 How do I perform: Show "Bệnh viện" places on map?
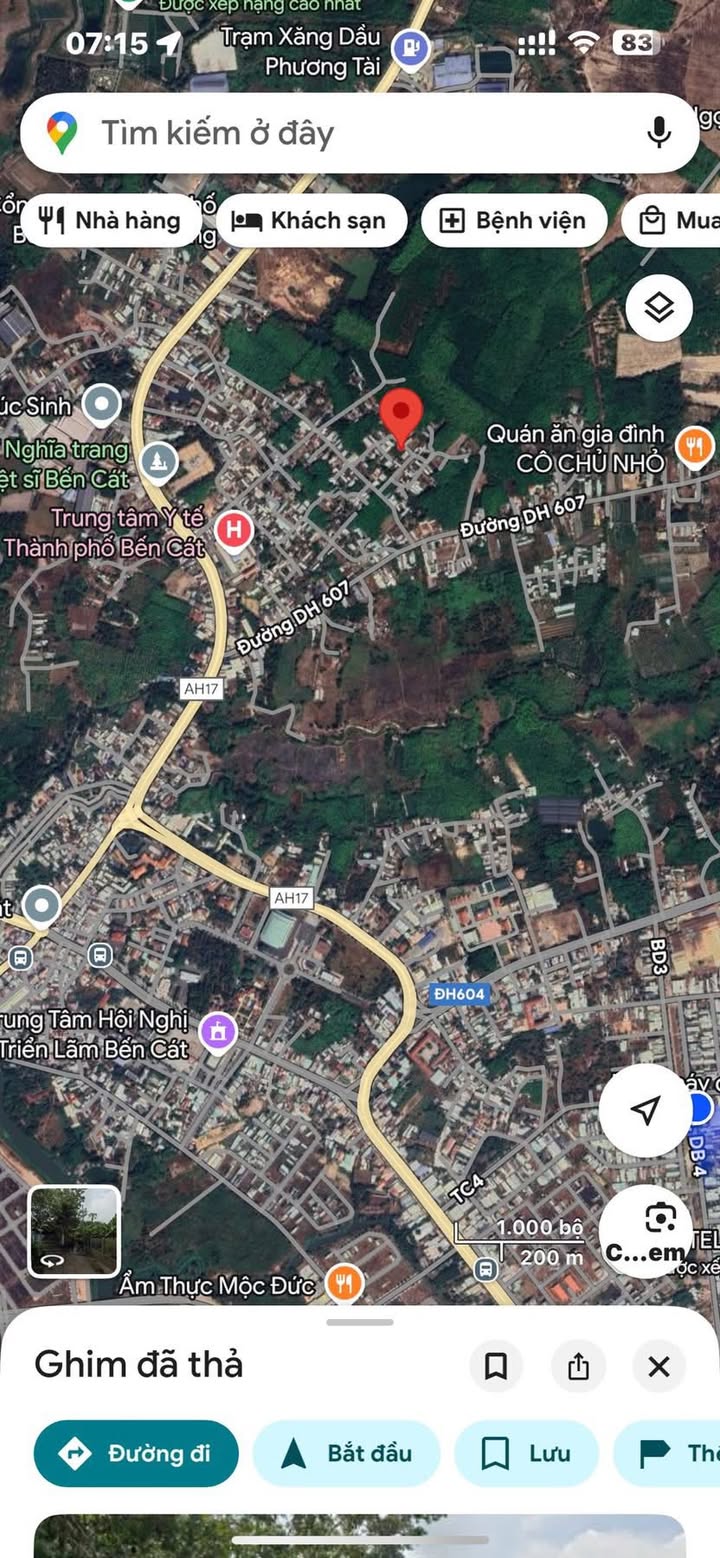pyautogui.click(x=514, y=221)
